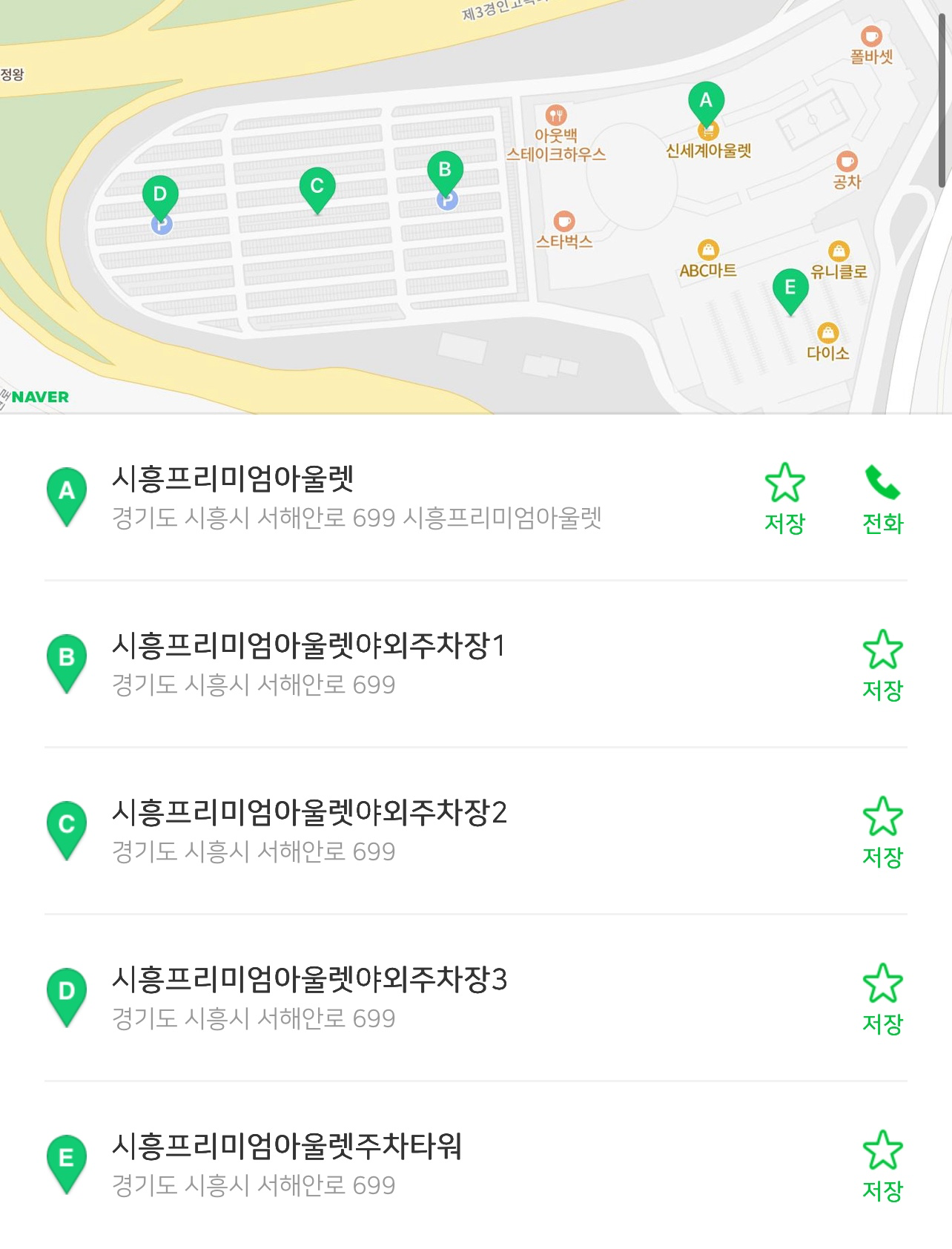Select map pin E near 유니클로

coord(790,289)
